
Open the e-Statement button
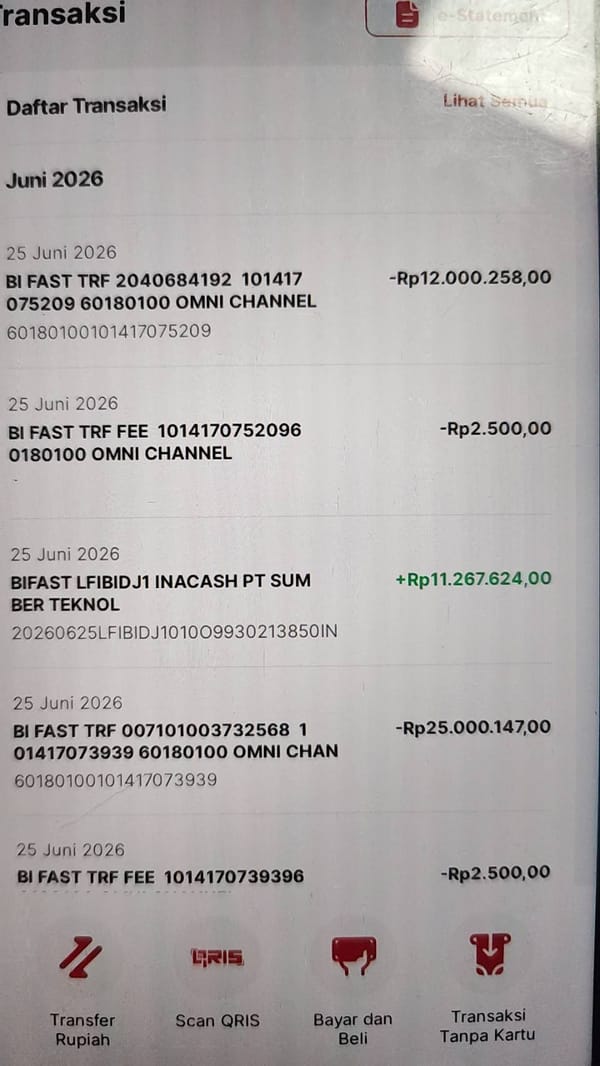pyautogui.click(x=467, y=16)
